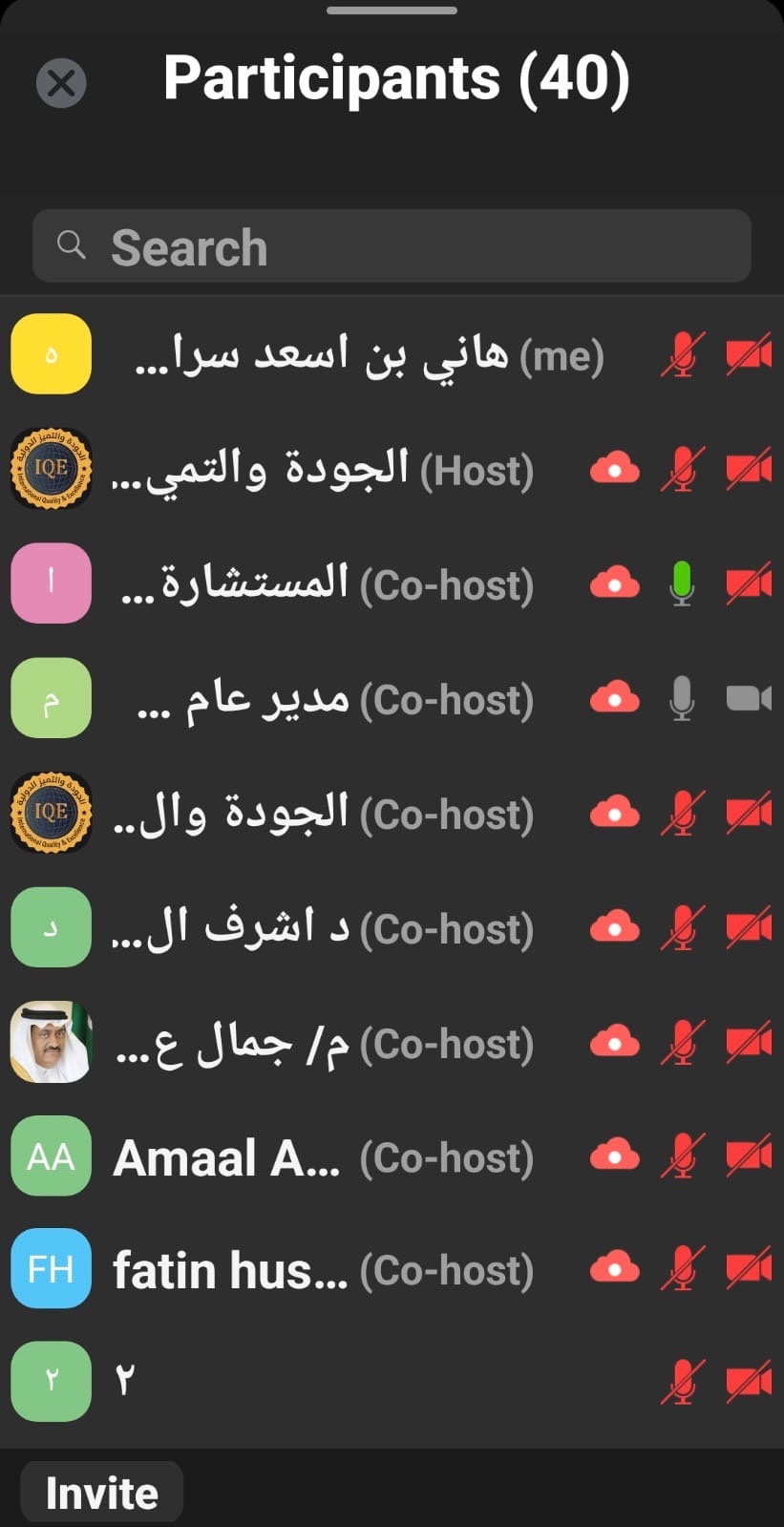
Task: Select co-host د اشرف
Action: (x=323, y=928)
